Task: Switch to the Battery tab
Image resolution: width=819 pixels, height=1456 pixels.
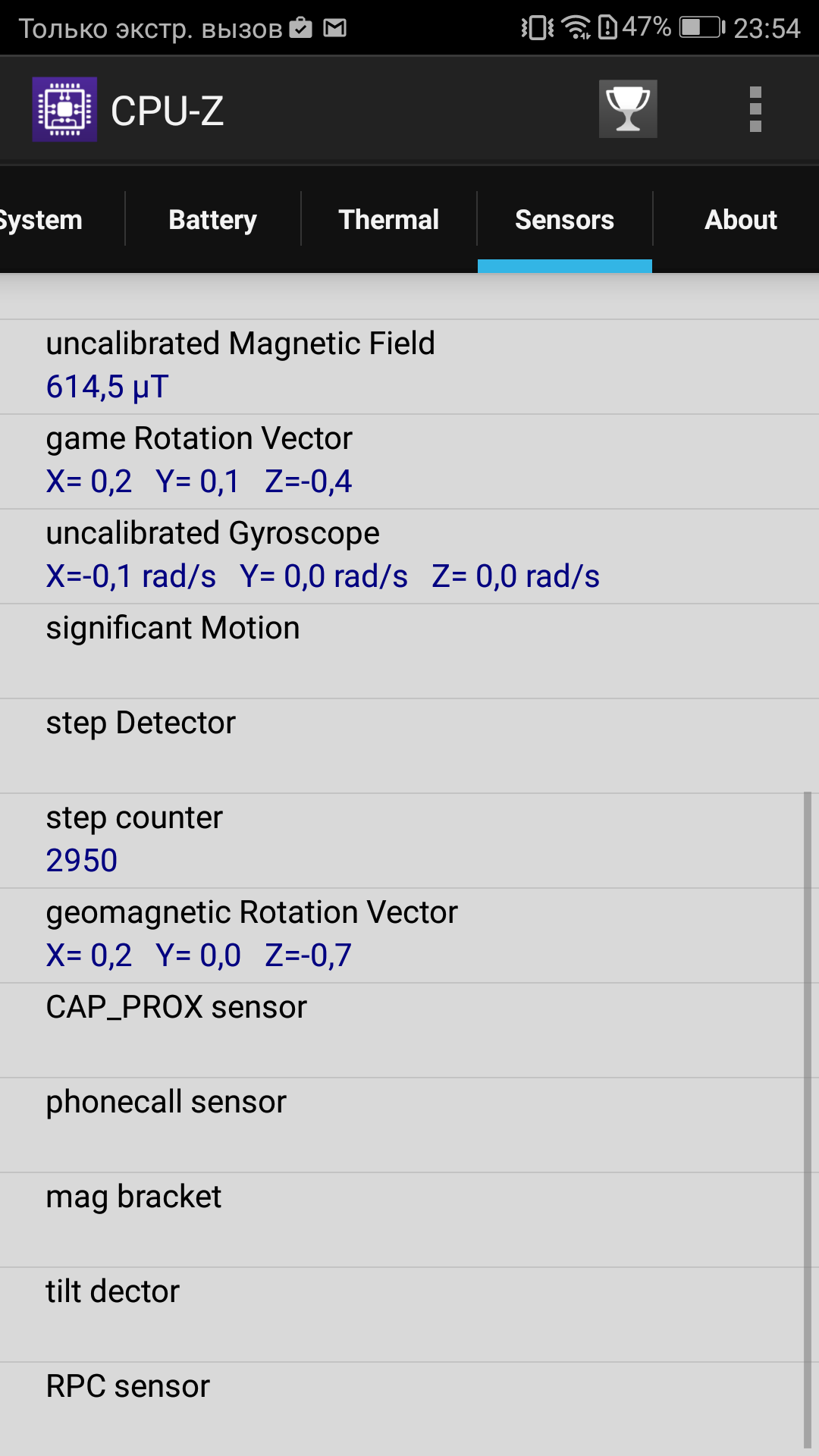Action: pyautogui.click(x=213, y=220)
